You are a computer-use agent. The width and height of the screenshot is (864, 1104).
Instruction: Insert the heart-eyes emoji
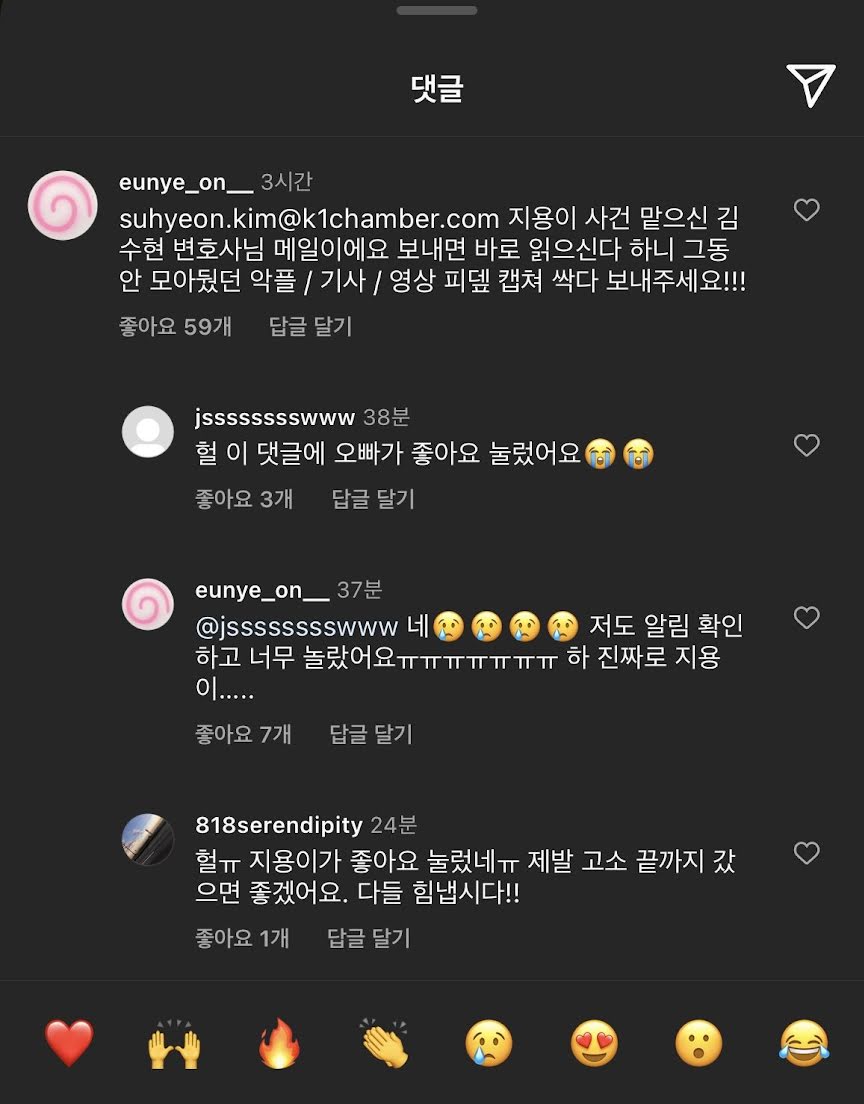tap(594, 1044)
